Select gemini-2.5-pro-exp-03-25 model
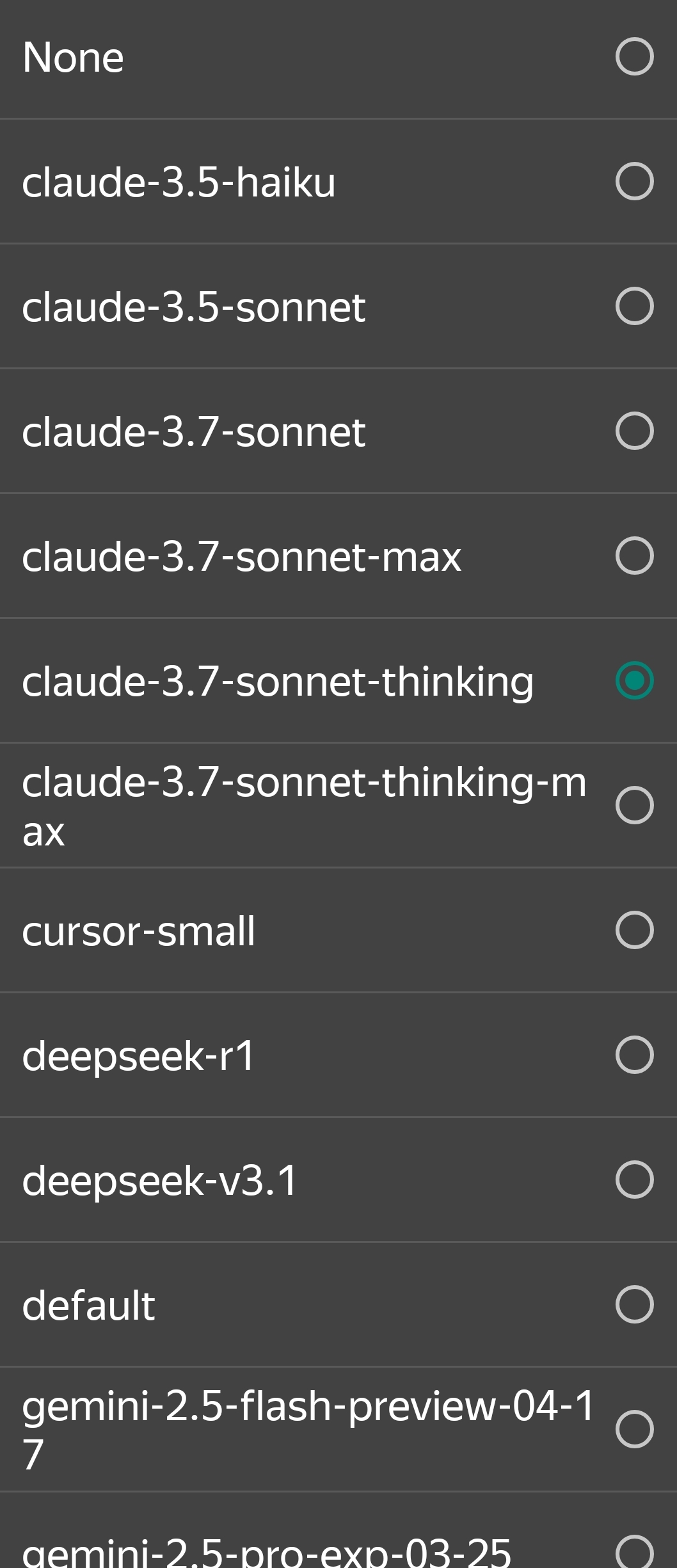 pyautogui.click(x=633, y=1551)
